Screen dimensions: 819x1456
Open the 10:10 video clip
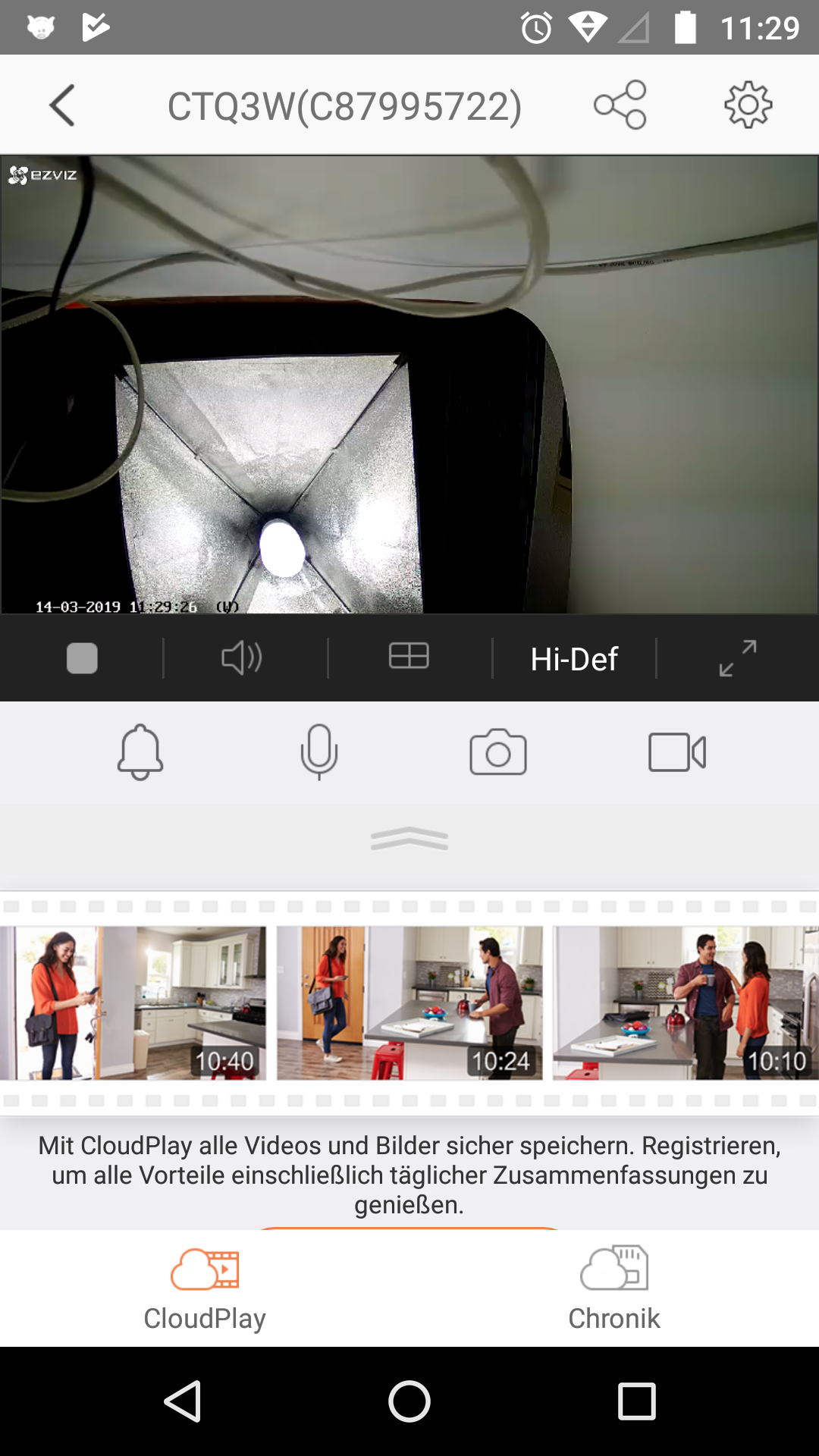pos(686,1003)
